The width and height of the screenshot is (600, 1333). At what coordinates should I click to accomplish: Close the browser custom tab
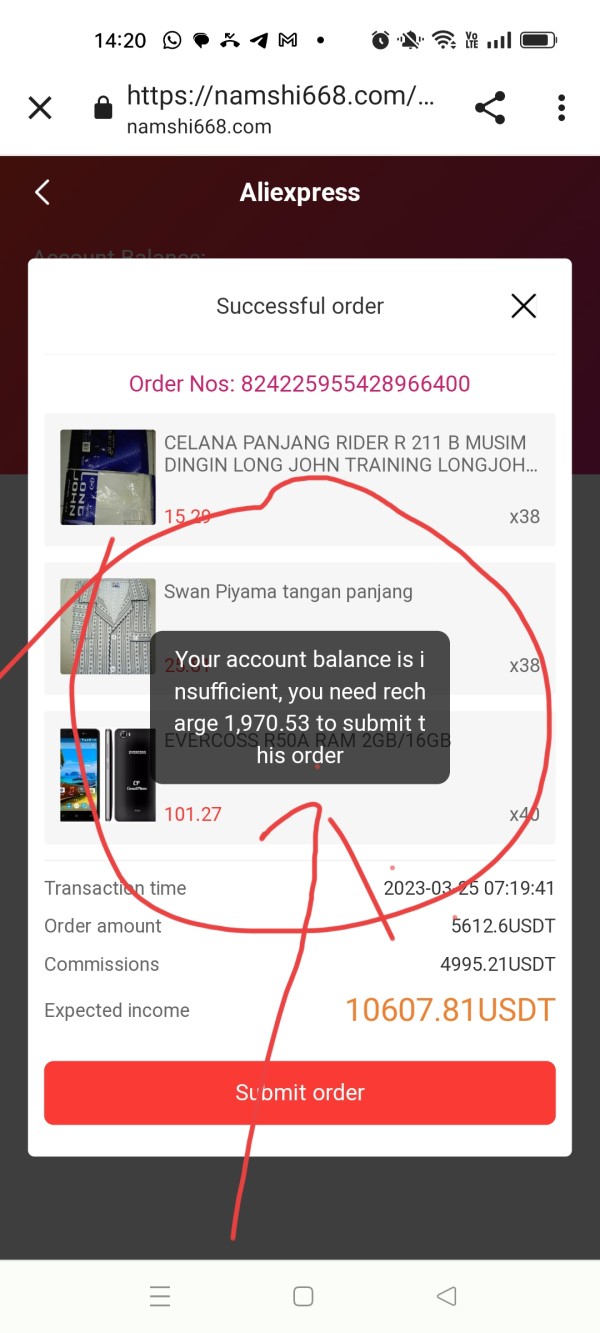tap(40, 108)
